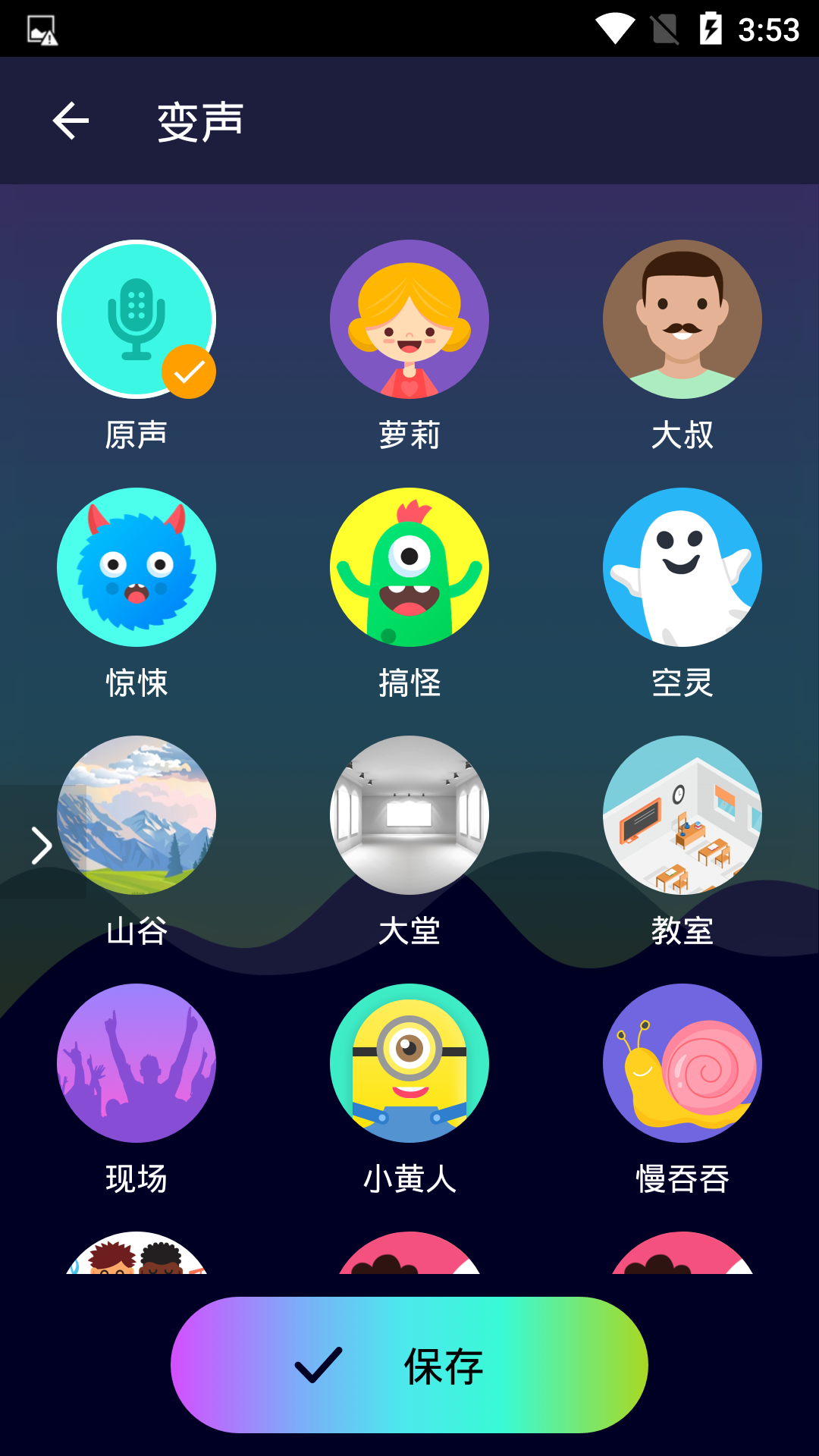819x1456 pixels.
Task: Choose the 现场 live crowd effect
Action: click(136, 1063)
